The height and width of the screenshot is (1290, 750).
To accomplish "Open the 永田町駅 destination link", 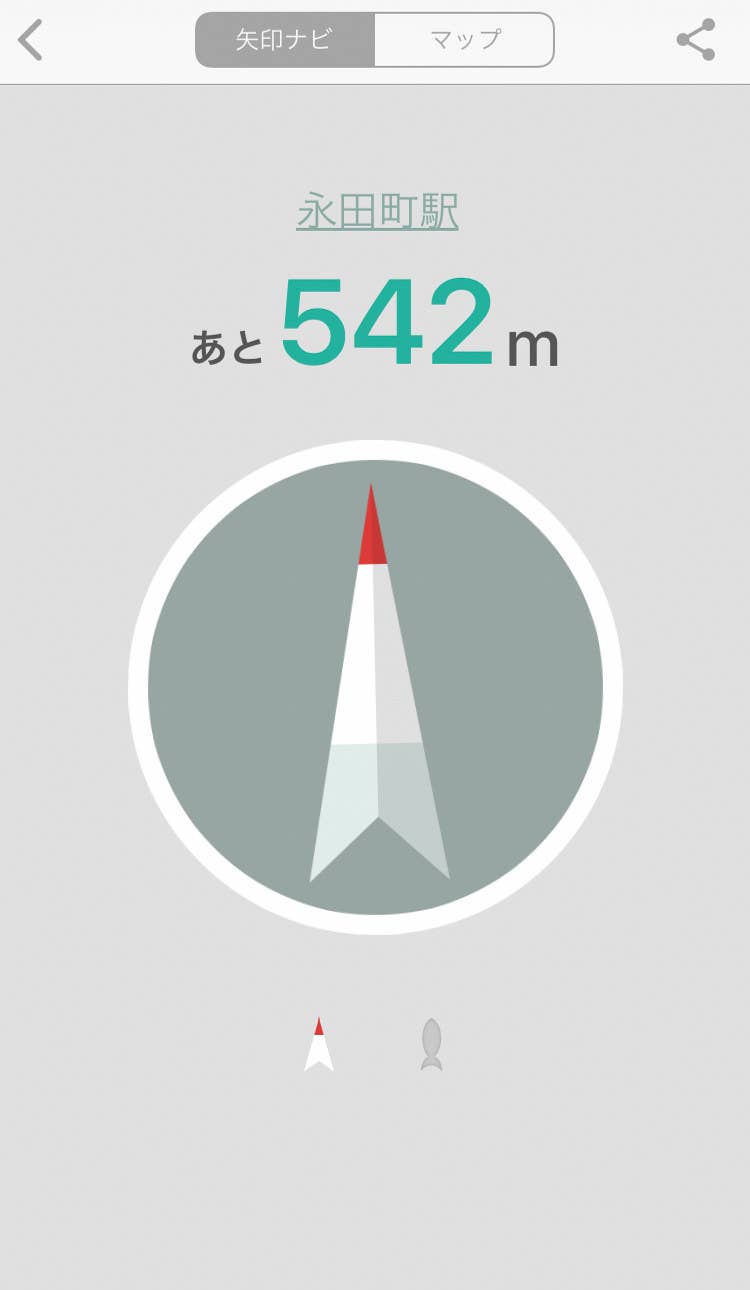I will (377, 212).
